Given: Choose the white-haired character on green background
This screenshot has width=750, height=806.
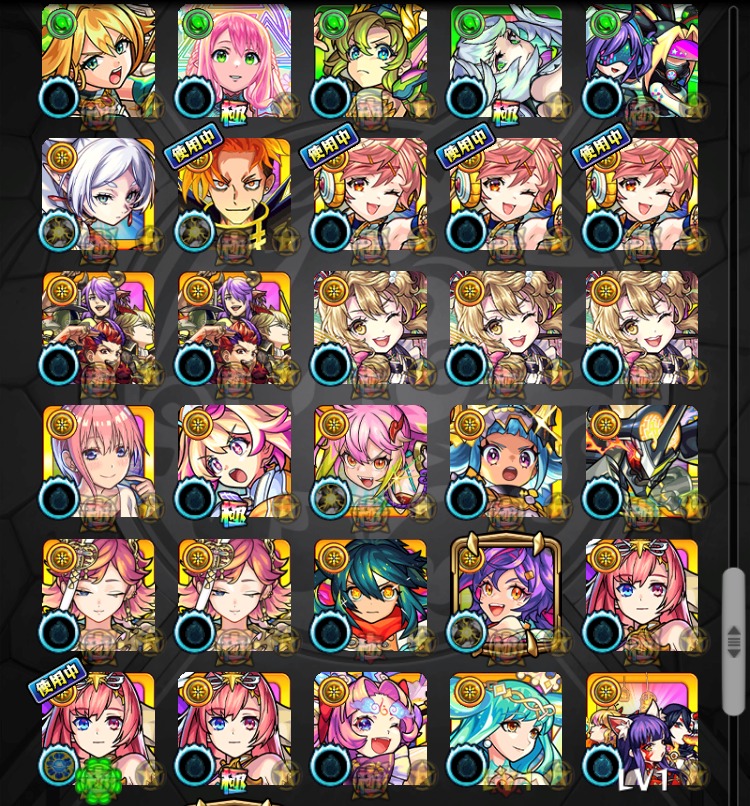Looking at the screenshot, I should click(x=506, y=62).
